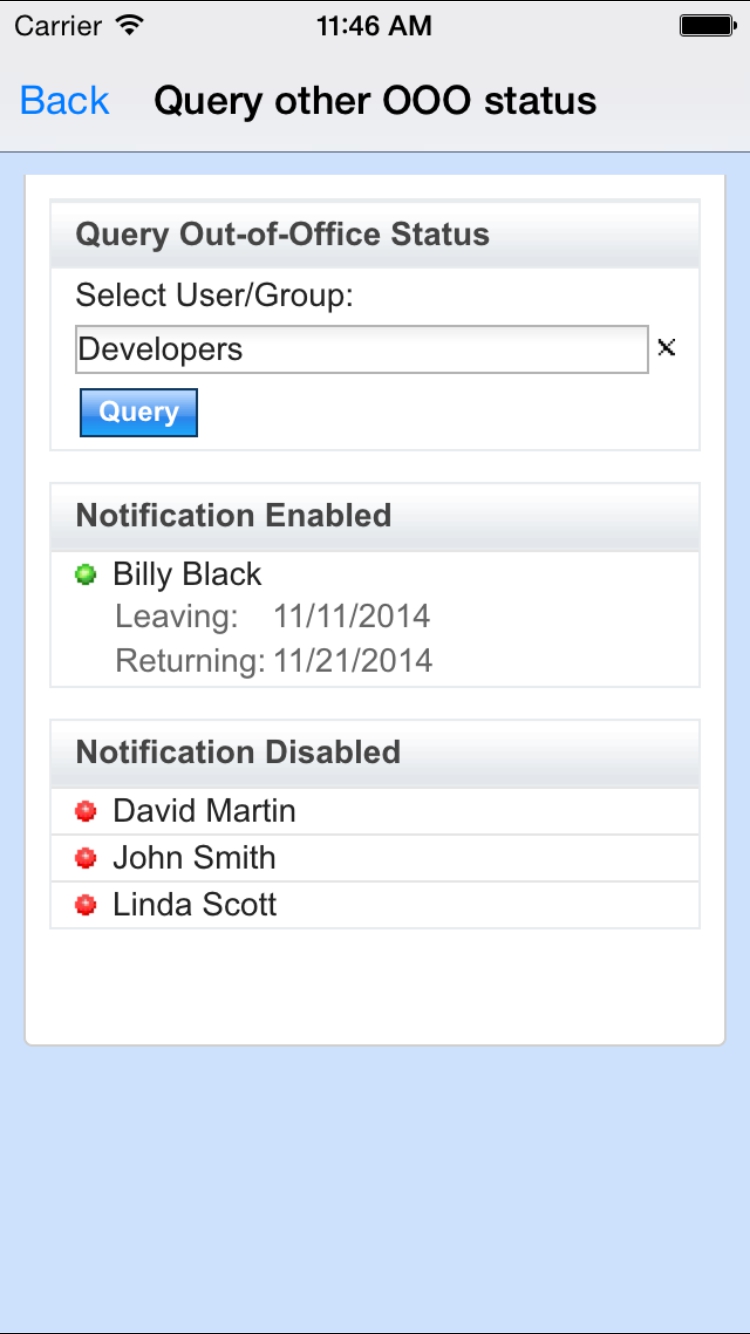Tap the Select User/Group text field
The image size is (750, 1334).
point(362,349)
